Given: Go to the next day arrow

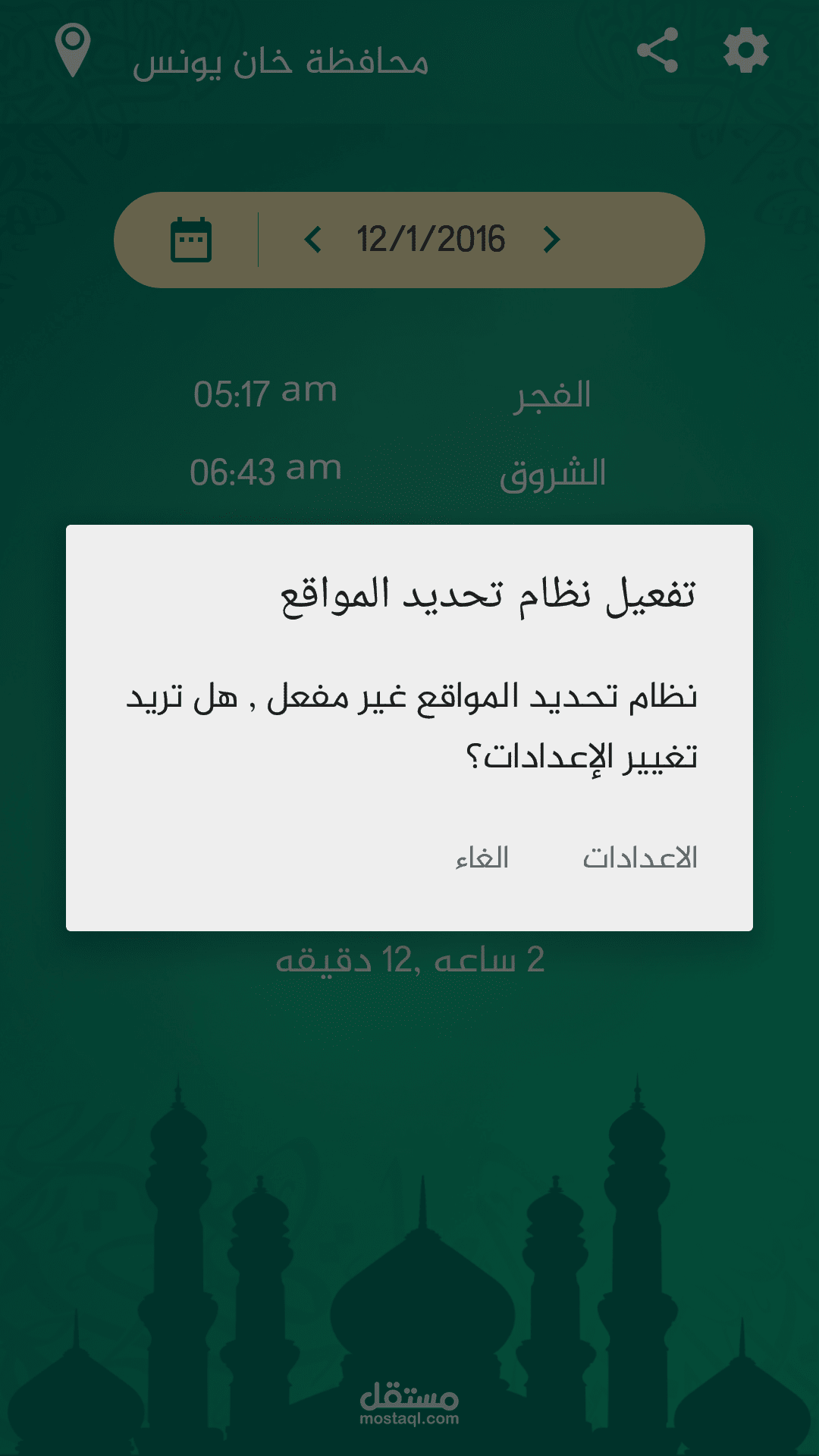Looking at the screenshot, I should pos(551,240).
